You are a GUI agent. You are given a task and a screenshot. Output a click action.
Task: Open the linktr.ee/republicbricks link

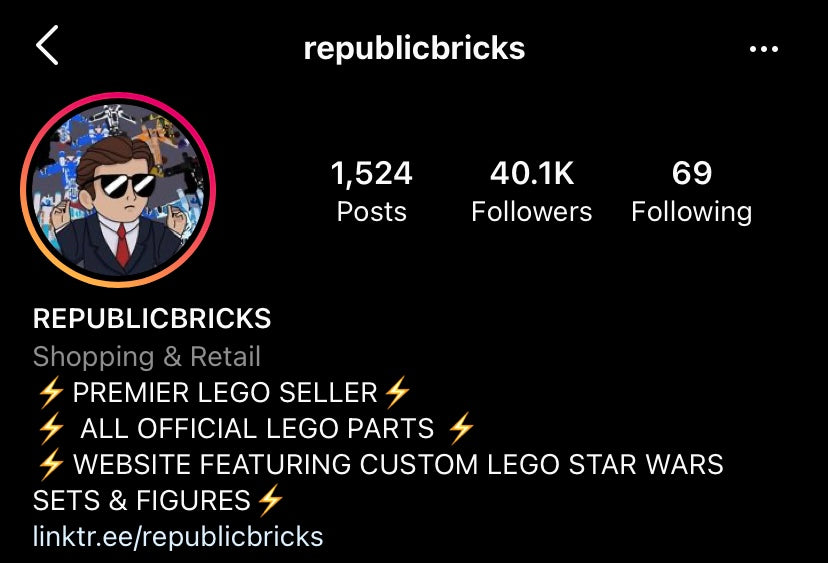pyautogui.click(x=178, y=537)
